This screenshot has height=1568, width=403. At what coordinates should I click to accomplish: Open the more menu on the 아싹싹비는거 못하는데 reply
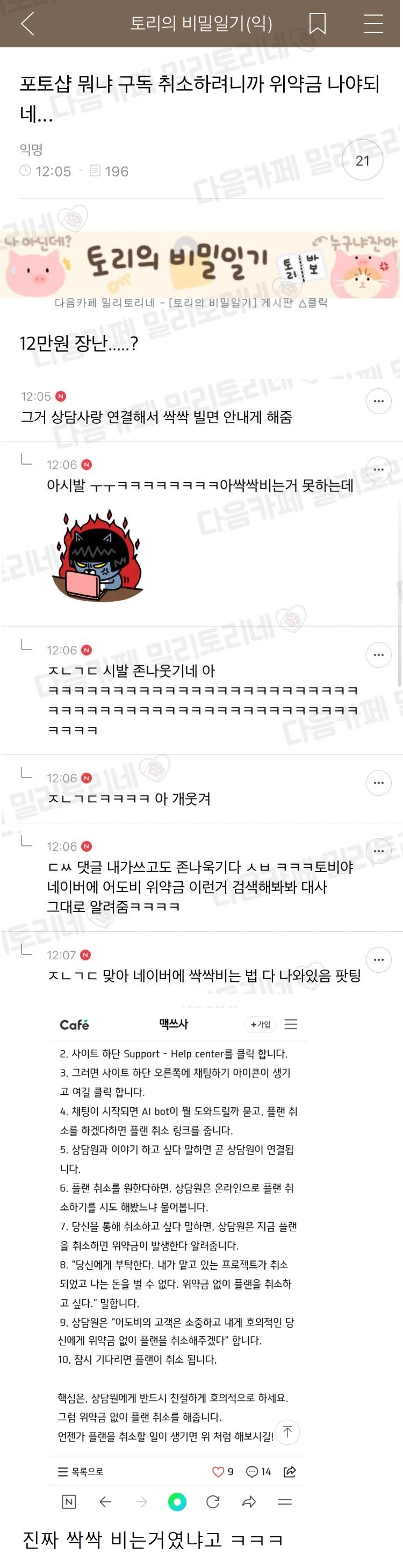click(378, 469)
